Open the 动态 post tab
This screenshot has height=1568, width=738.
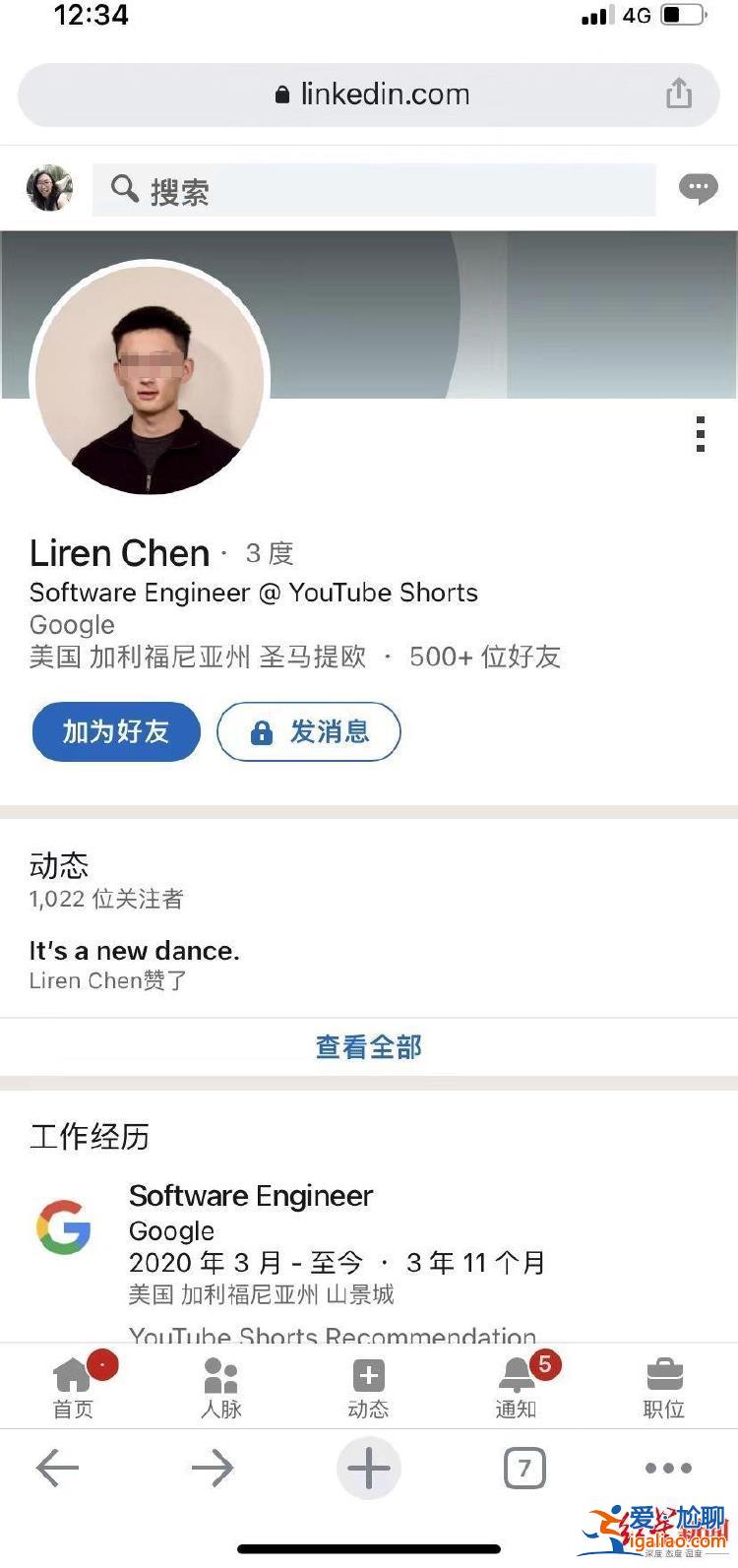point(368,1386)
